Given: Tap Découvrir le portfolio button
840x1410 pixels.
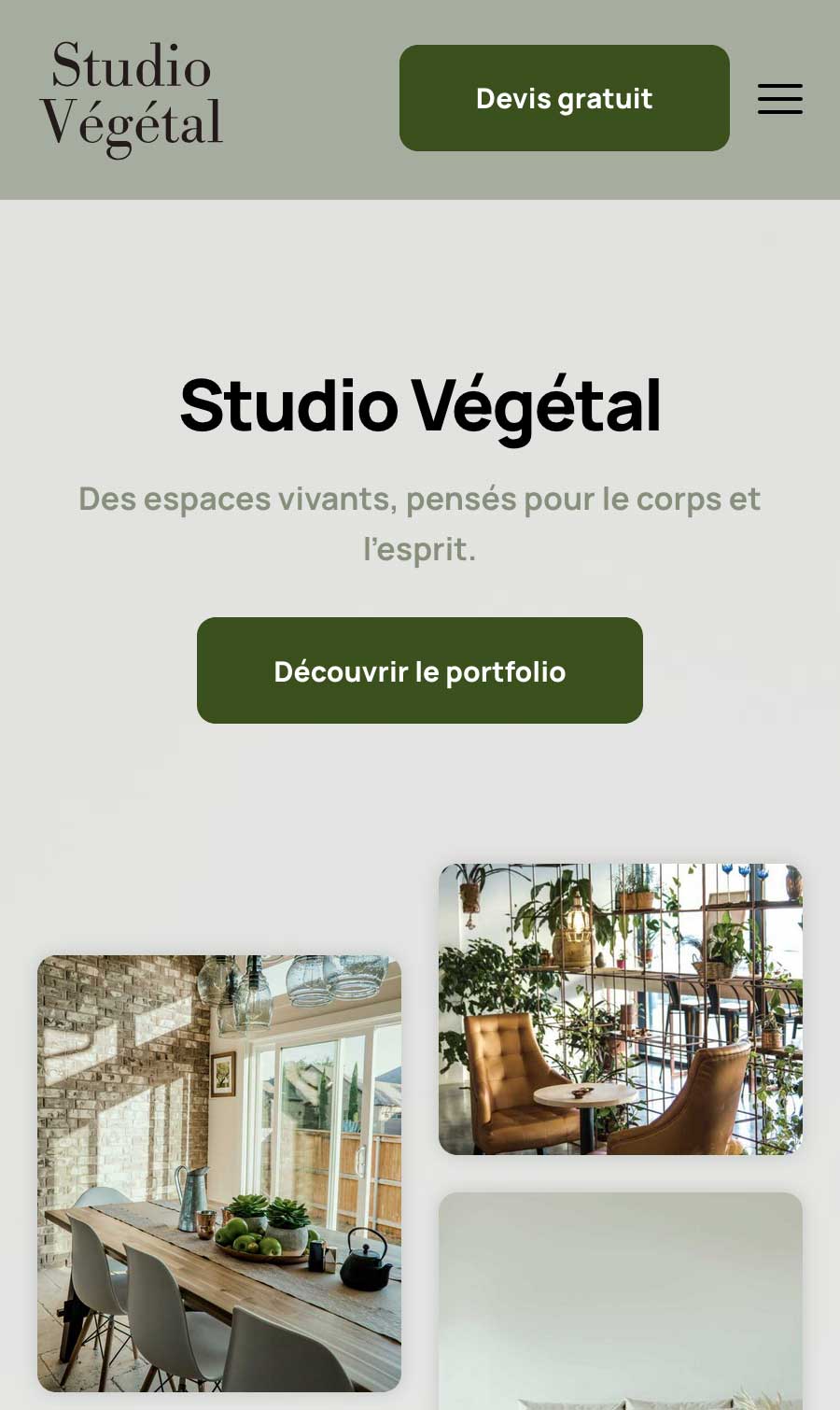Looking at the screenshot, I should (x=419, y=670).
